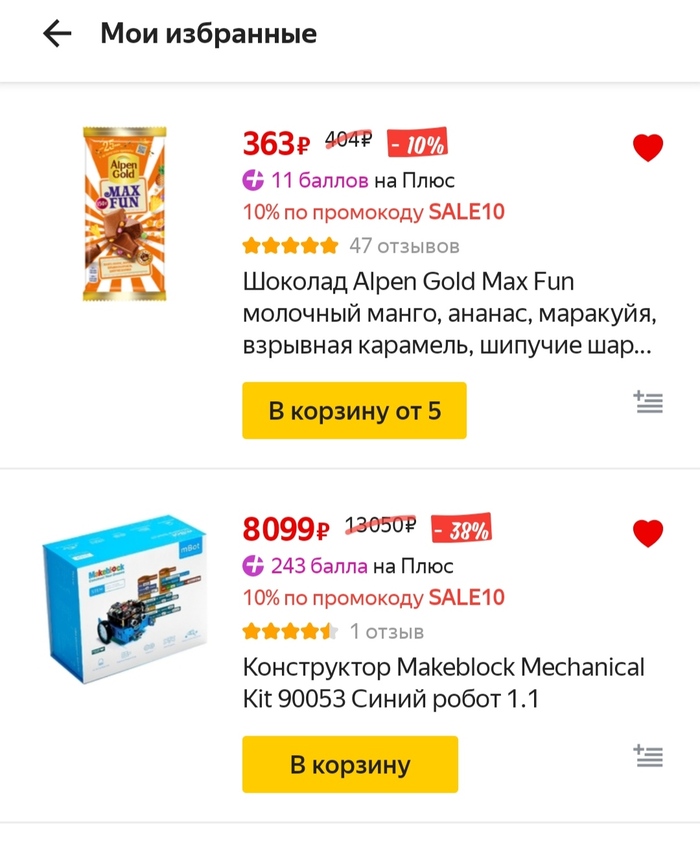View Конструктор Makeblock Mechanical Kit details
This screenshot has height=842, width=700.
click(x=443, y=682)
